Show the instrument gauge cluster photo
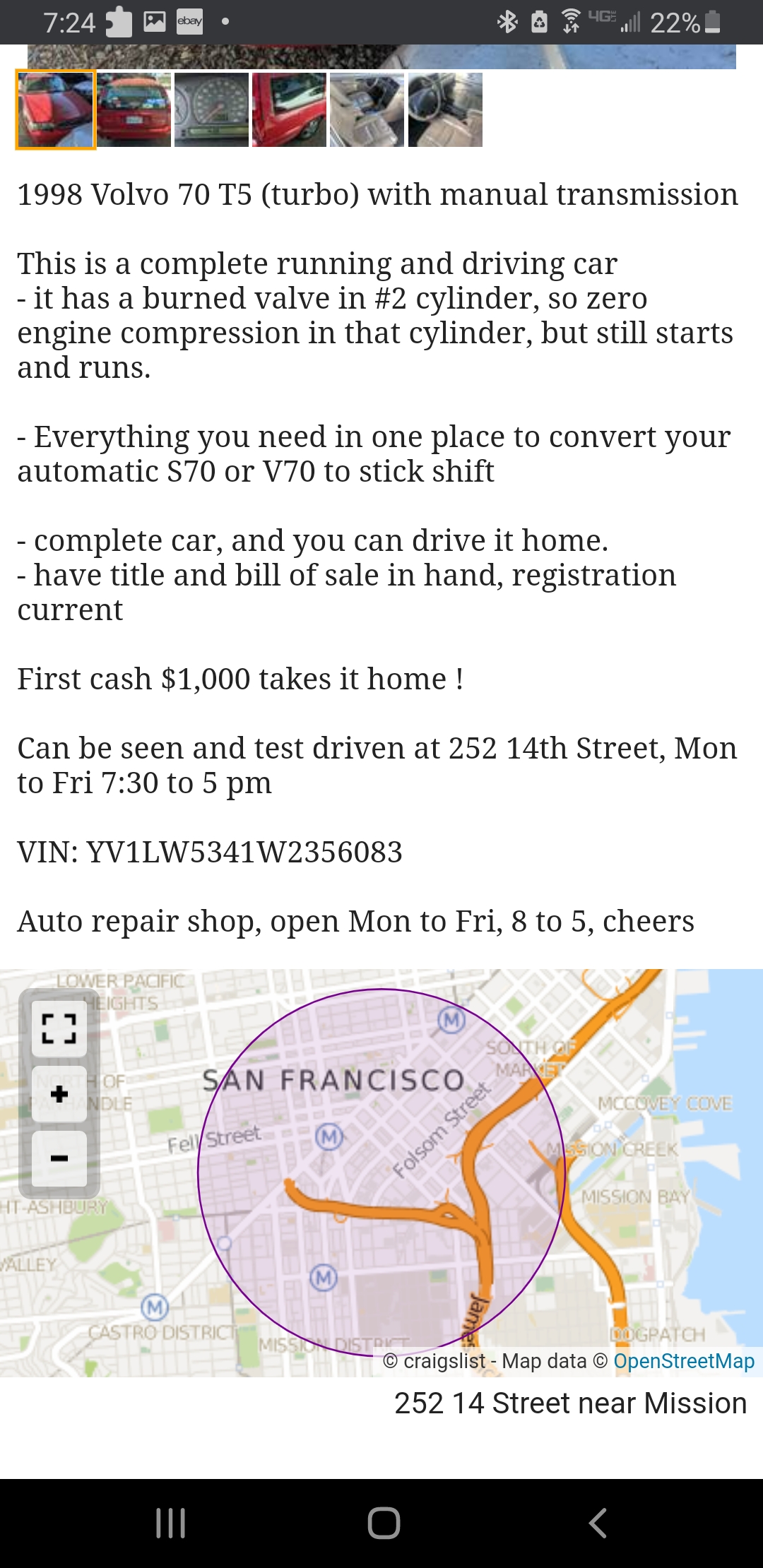 click(212, 110)
